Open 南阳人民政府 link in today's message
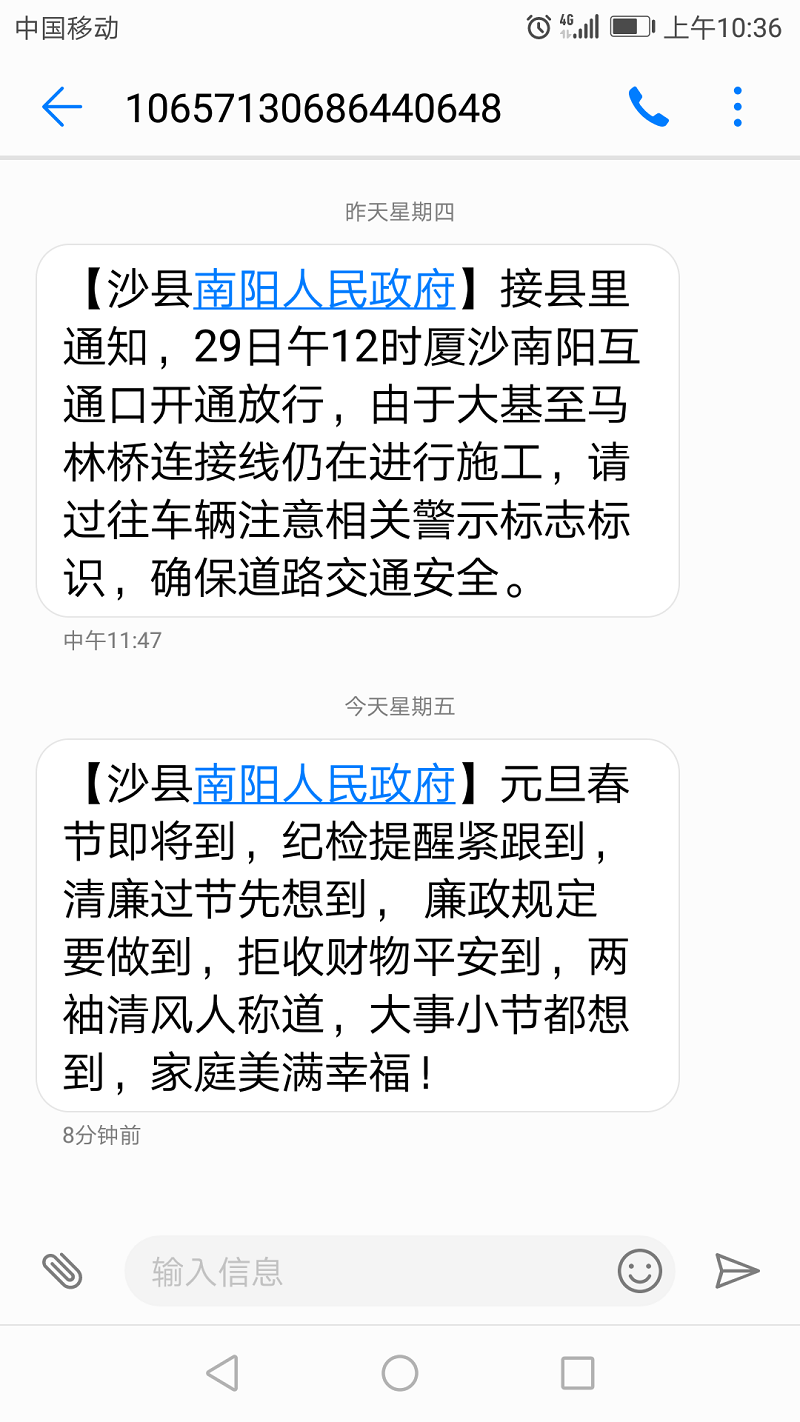 click(325, 785)
